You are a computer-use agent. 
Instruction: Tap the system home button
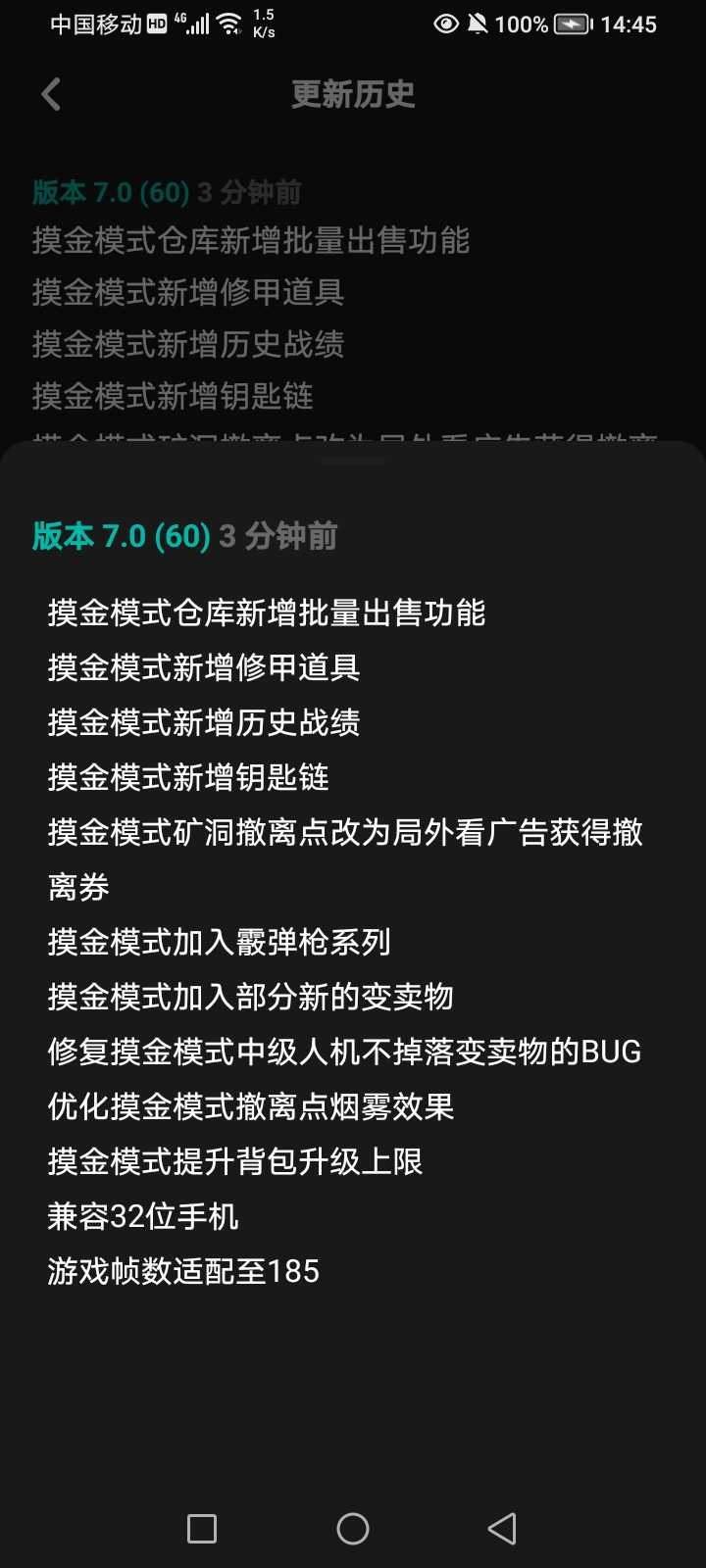[x=353, y=1528]
